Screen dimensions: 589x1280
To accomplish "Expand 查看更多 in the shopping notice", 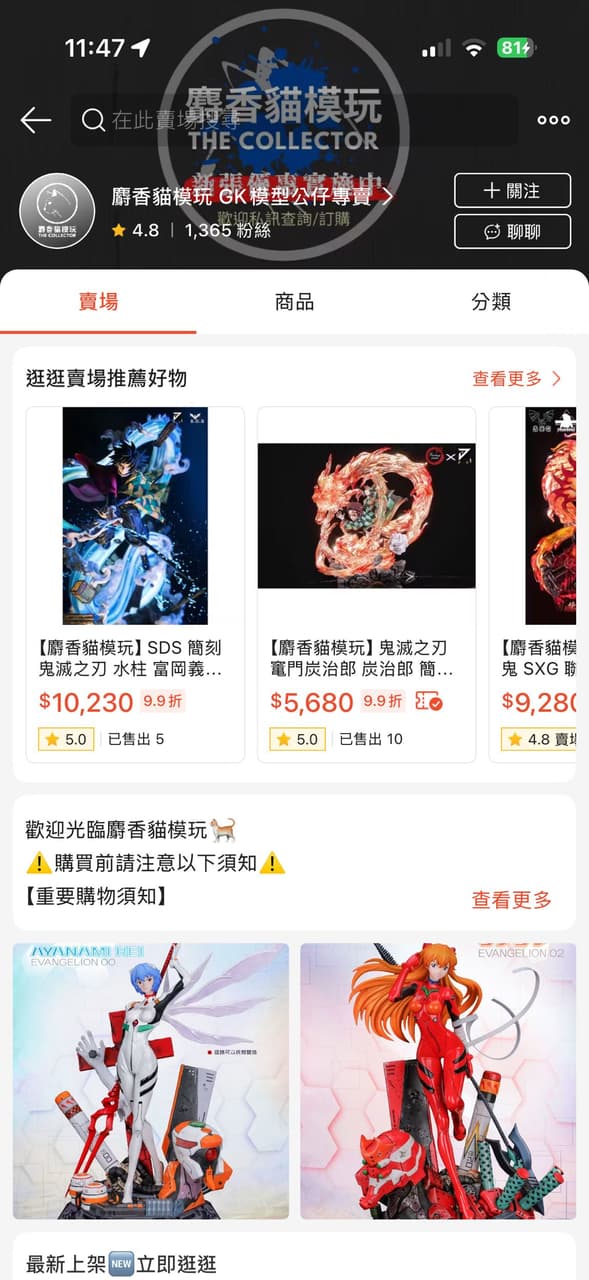I will [511, 900].
